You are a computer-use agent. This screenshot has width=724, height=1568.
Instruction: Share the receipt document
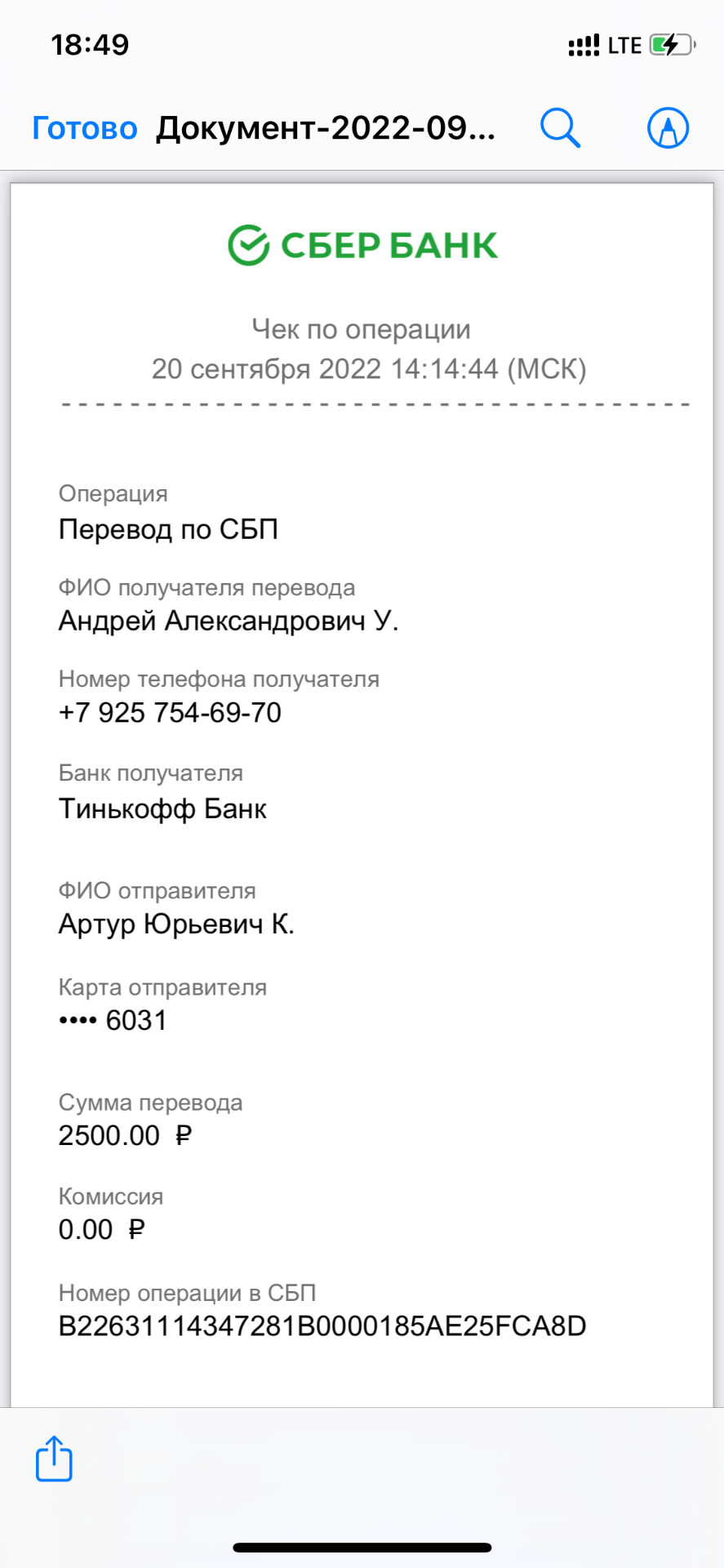[54, 1458]
